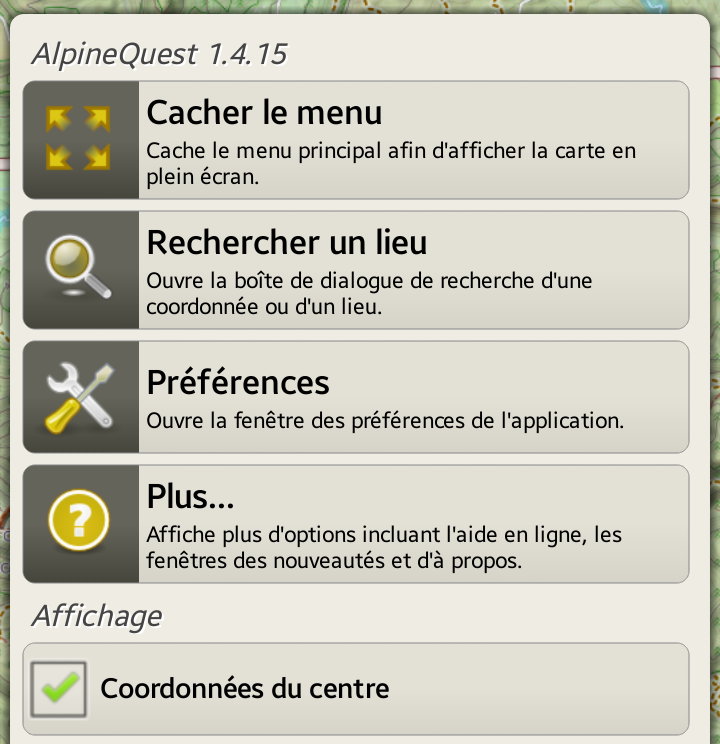
Task: Open Rechercher un lieu search dialog
Action: tap(355, 270)
